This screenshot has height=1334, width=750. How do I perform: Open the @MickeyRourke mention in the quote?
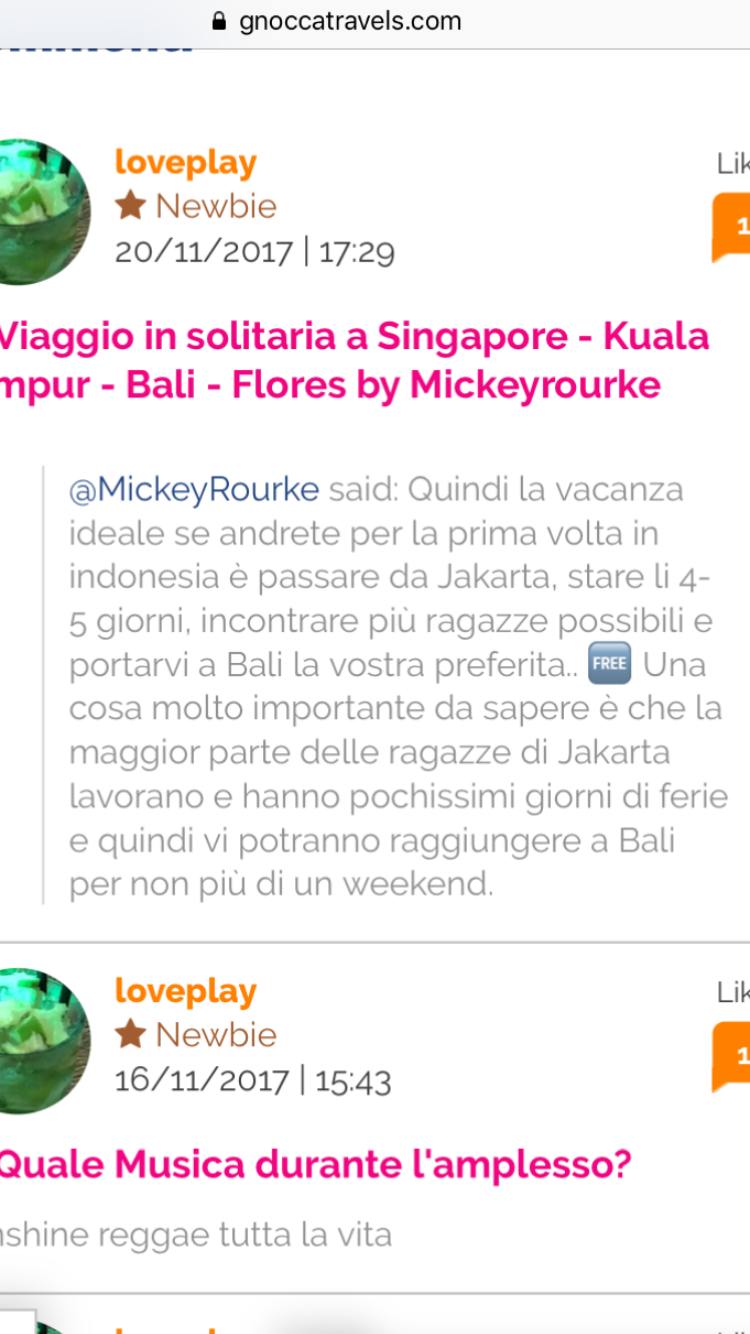pyautogui.click(x=194, y=490)
